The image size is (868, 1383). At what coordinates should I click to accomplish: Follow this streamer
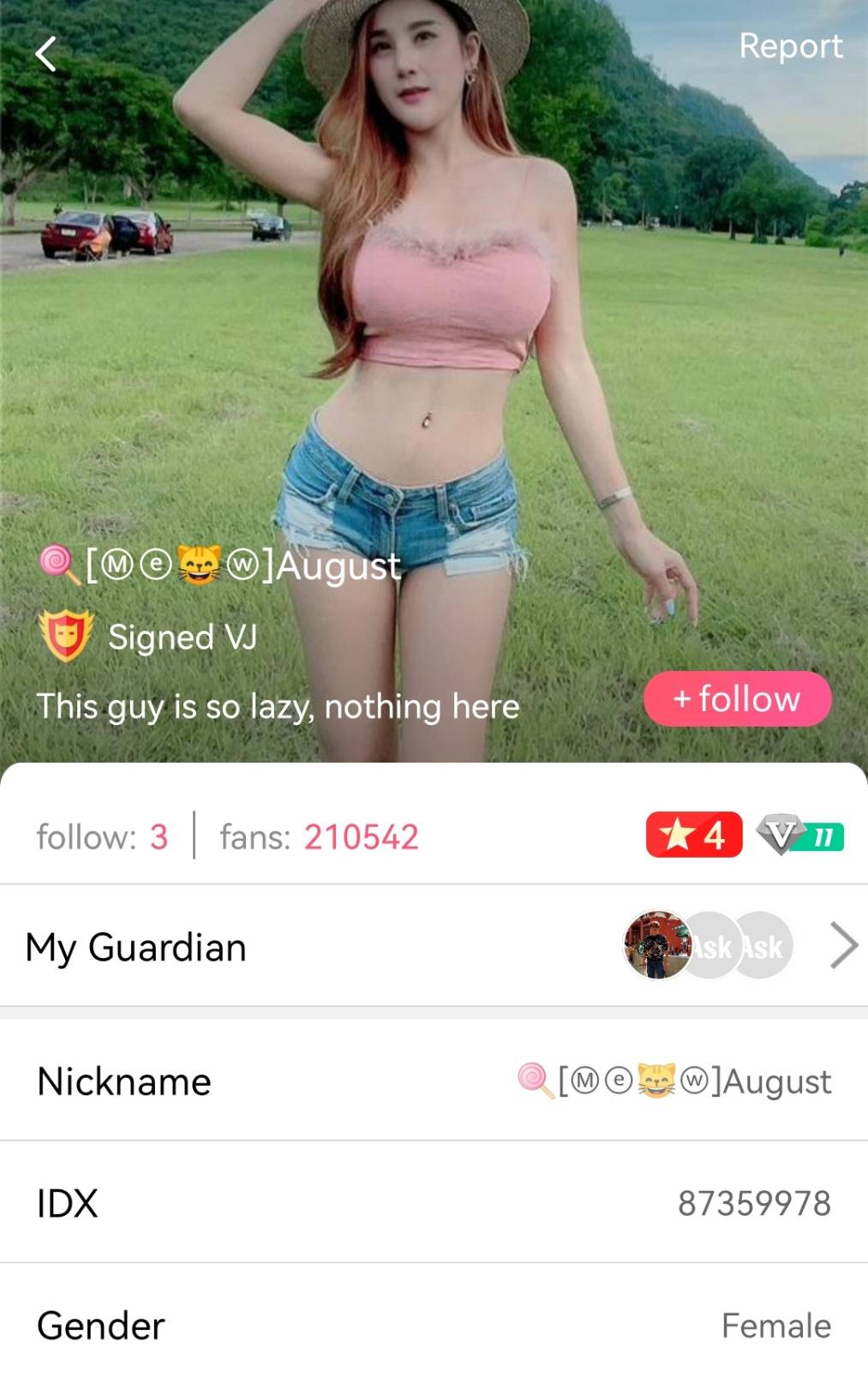pos(737,699)
